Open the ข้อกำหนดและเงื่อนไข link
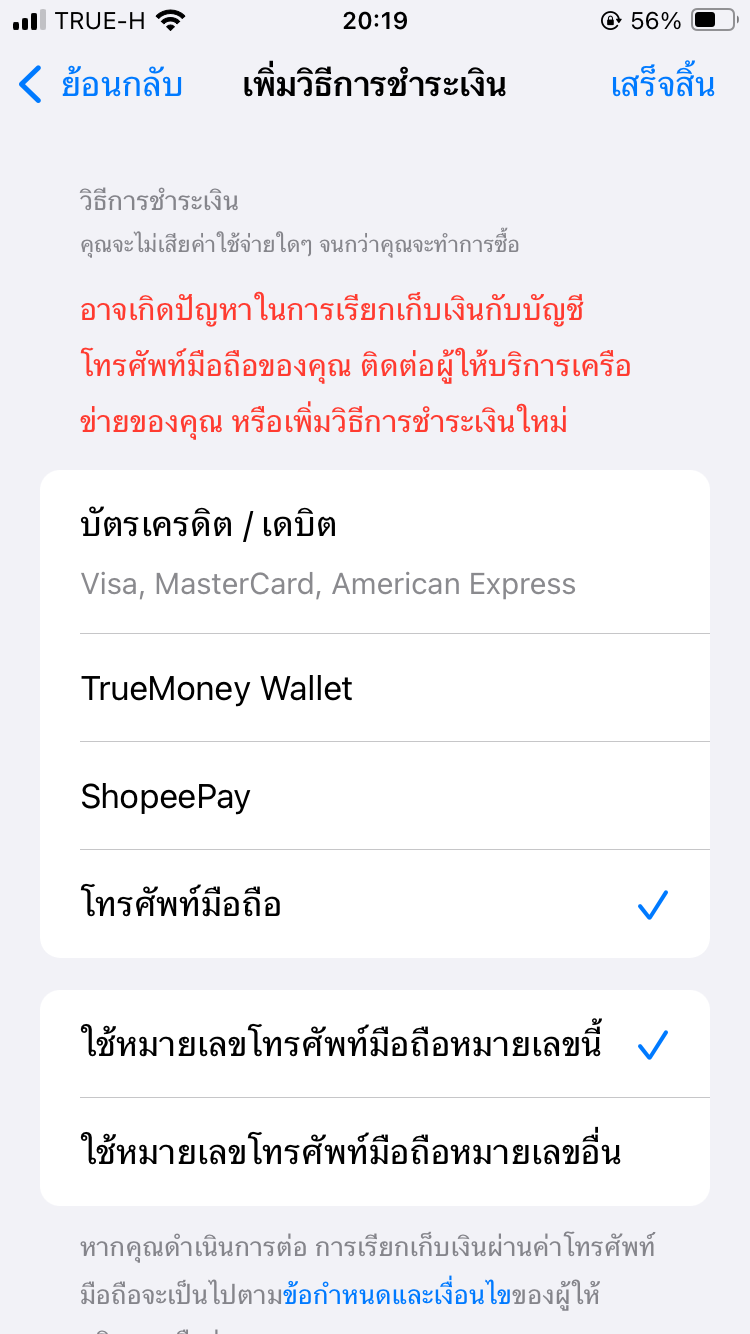750x1334 pixels. pyautogui.click(x=397, y=1296)
